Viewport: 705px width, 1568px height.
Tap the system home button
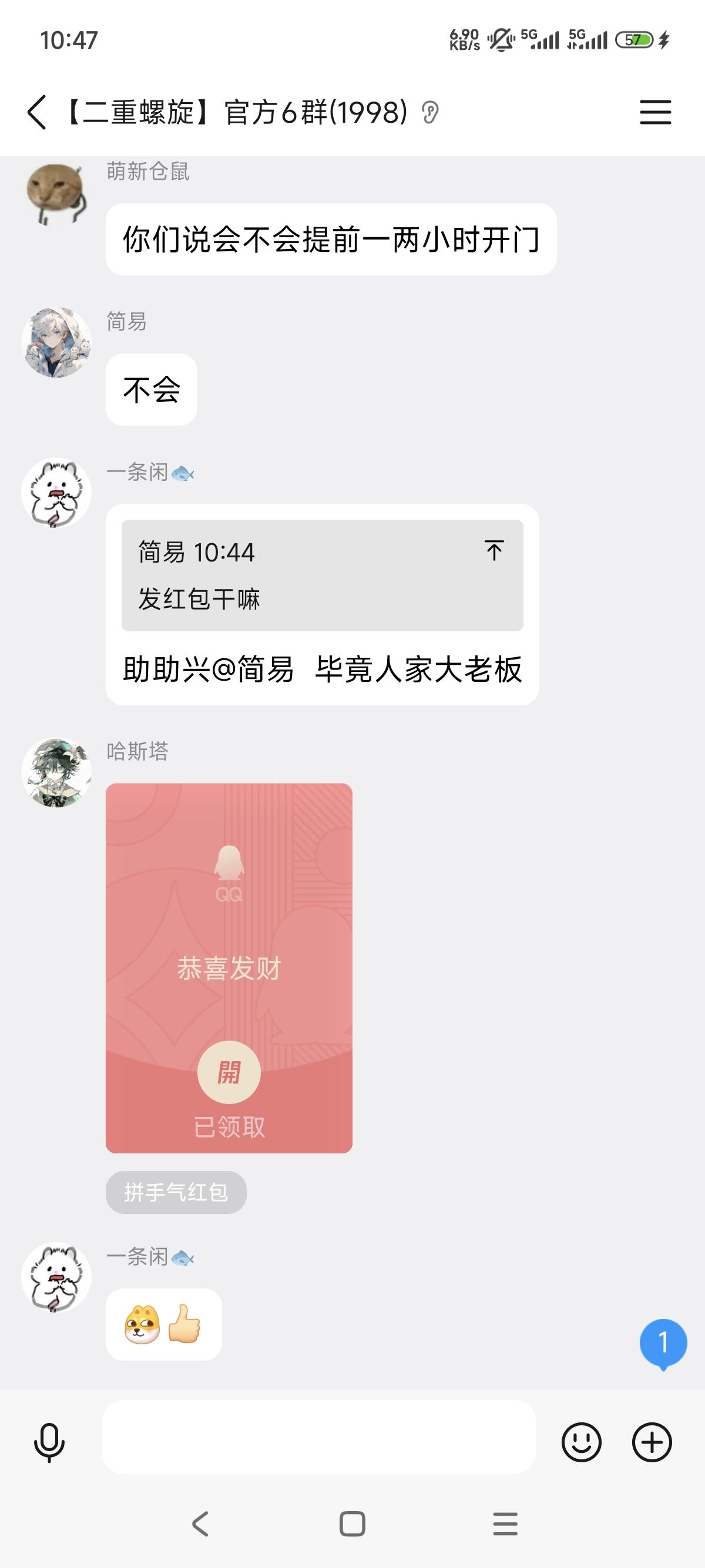352,1523
